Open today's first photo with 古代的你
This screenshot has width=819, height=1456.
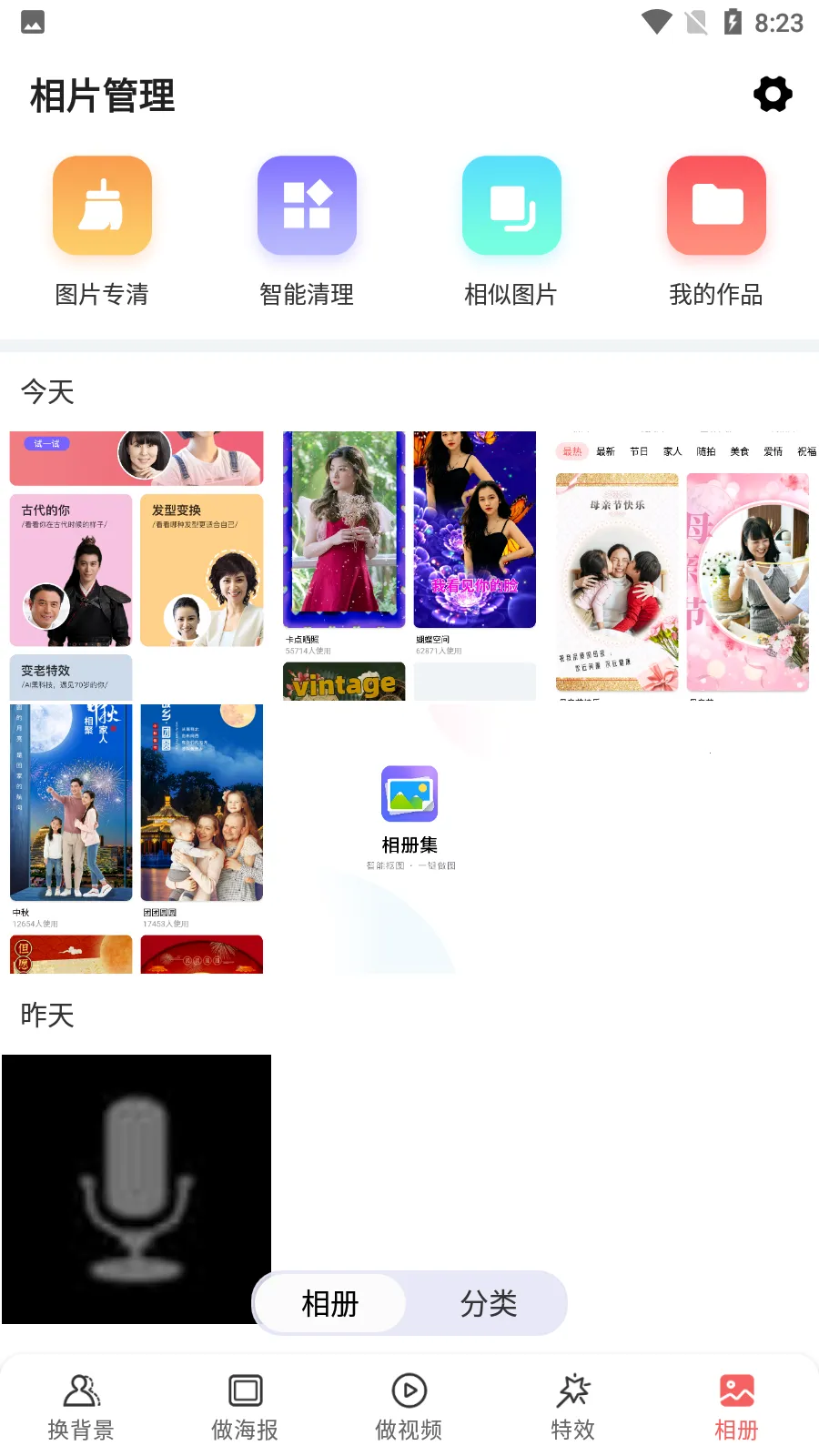pos(136,565)
